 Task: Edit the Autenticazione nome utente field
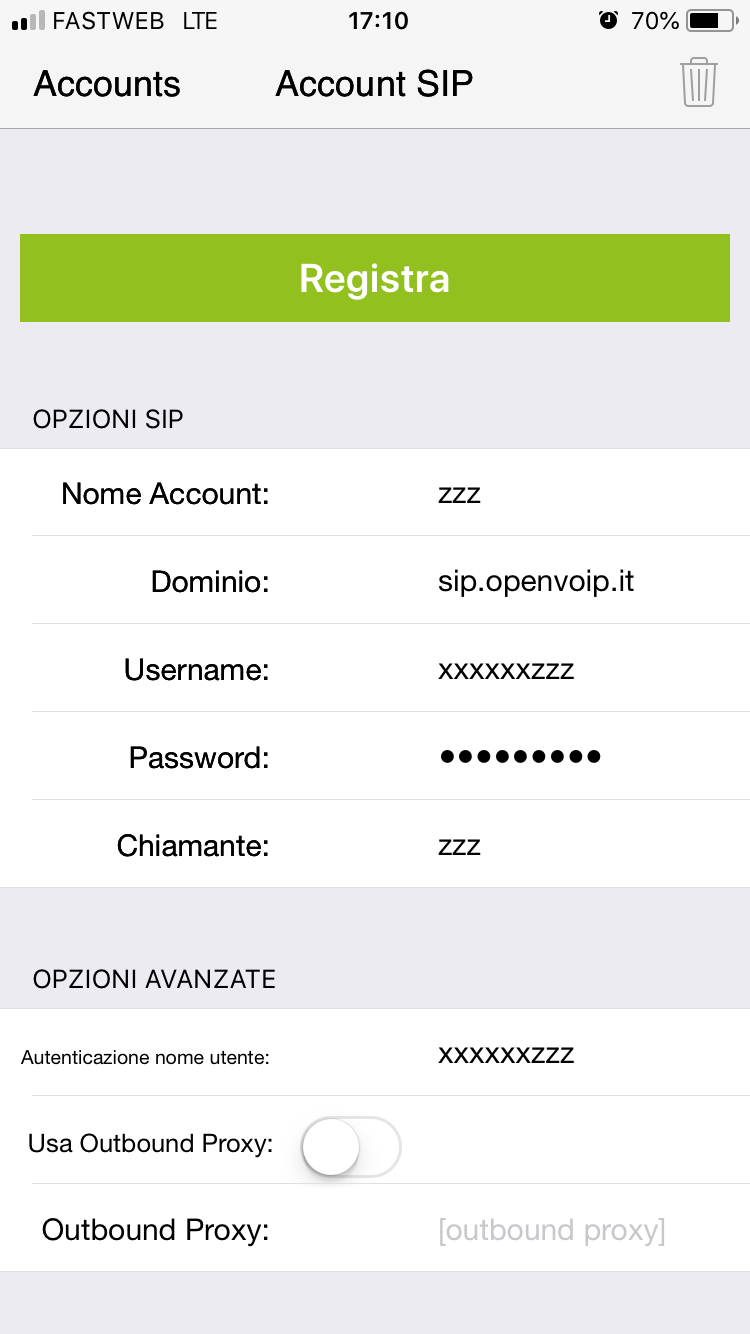(x=584, y=1053)
